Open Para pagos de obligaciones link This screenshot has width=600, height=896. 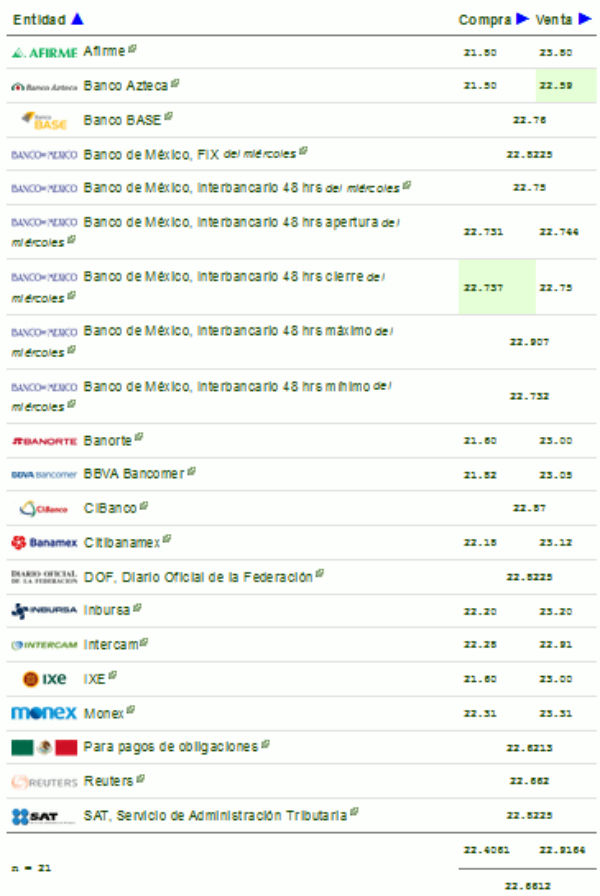(171, 747)
